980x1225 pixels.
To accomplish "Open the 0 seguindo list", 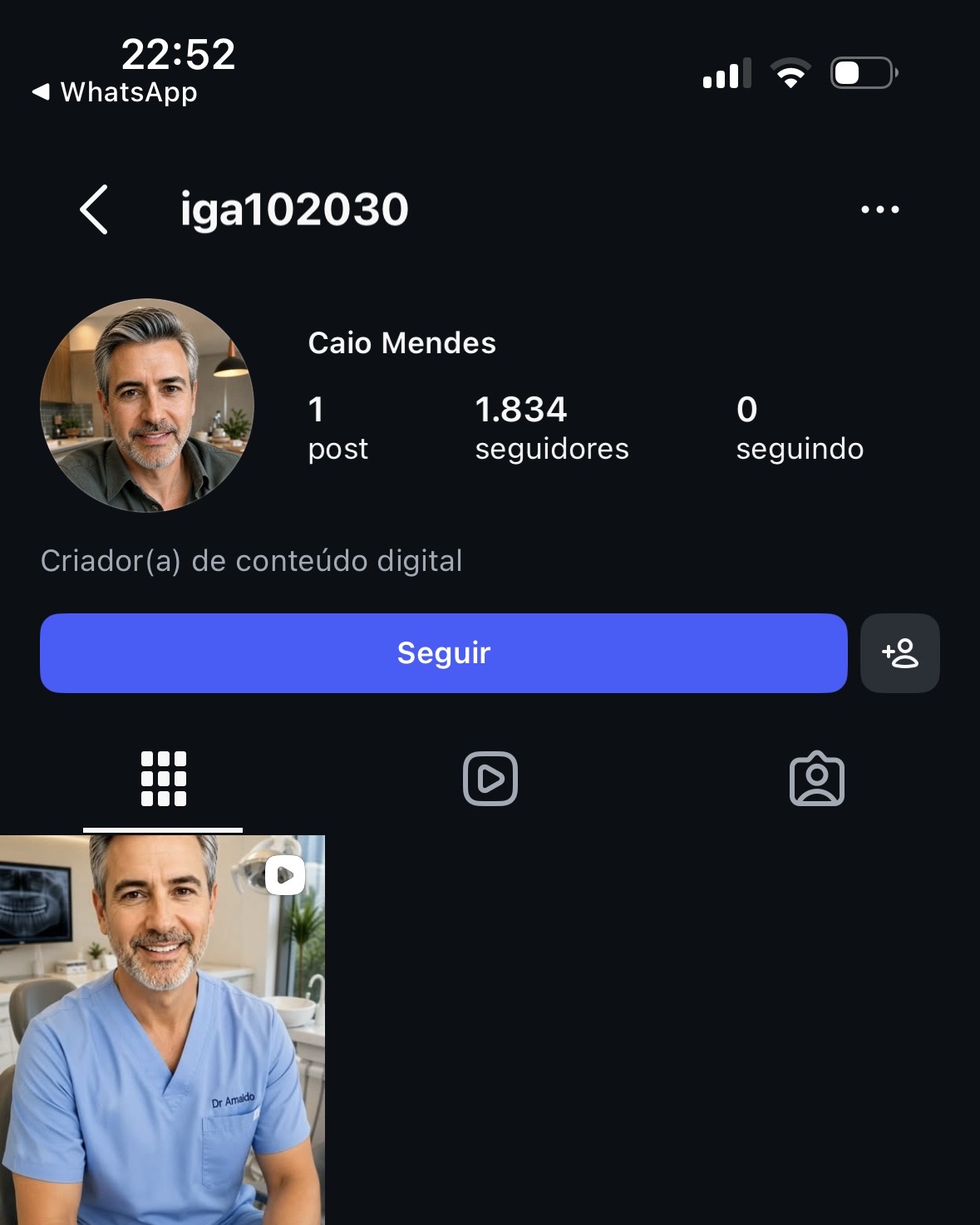I will 800,428.
